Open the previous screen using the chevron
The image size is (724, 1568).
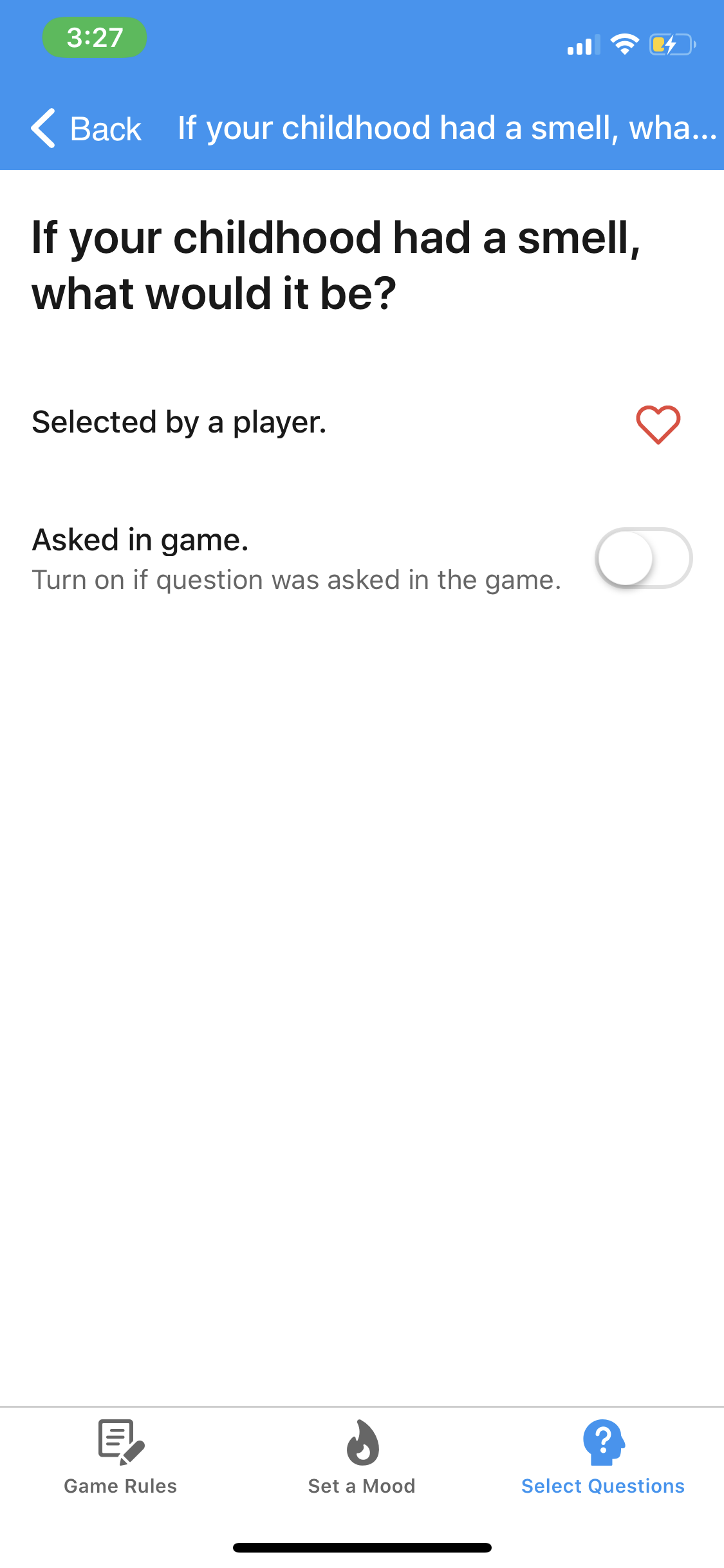42,128
